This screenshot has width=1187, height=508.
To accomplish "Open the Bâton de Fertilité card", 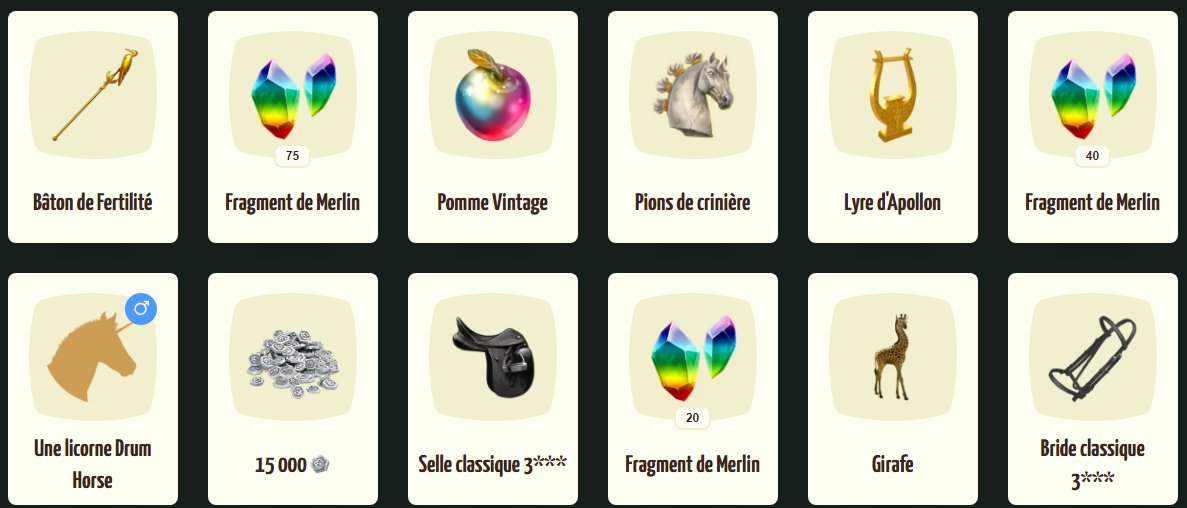I will click(93, 127).
